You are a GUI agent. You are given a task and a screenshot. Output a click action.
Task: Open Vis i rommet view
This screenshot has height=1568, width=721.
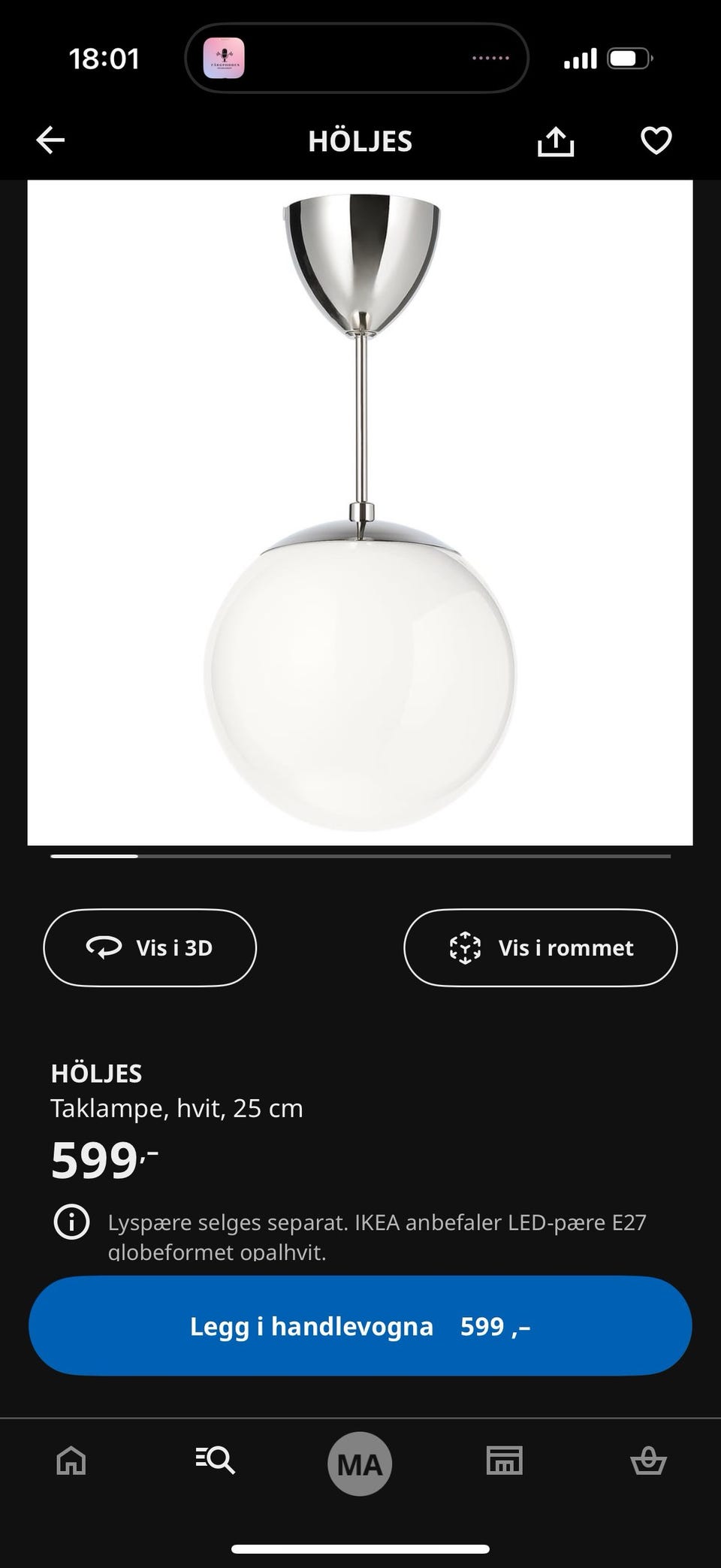point(540,947)
